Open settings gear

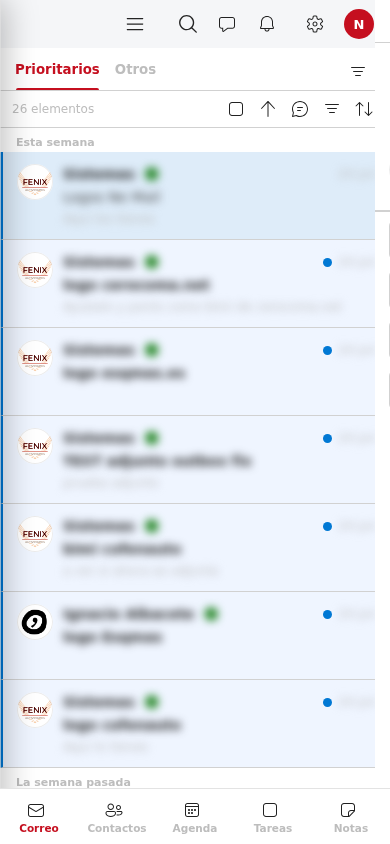pyautogui.click(x=315, y=24)
